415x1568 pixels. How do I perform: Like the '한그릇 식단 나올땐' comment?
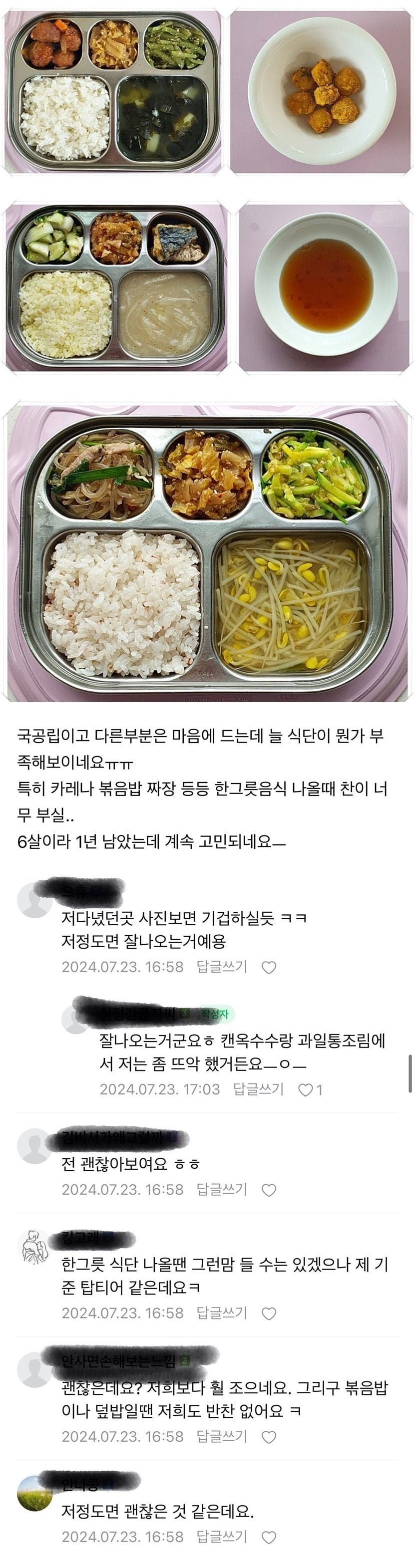(x=269, y=1313)
